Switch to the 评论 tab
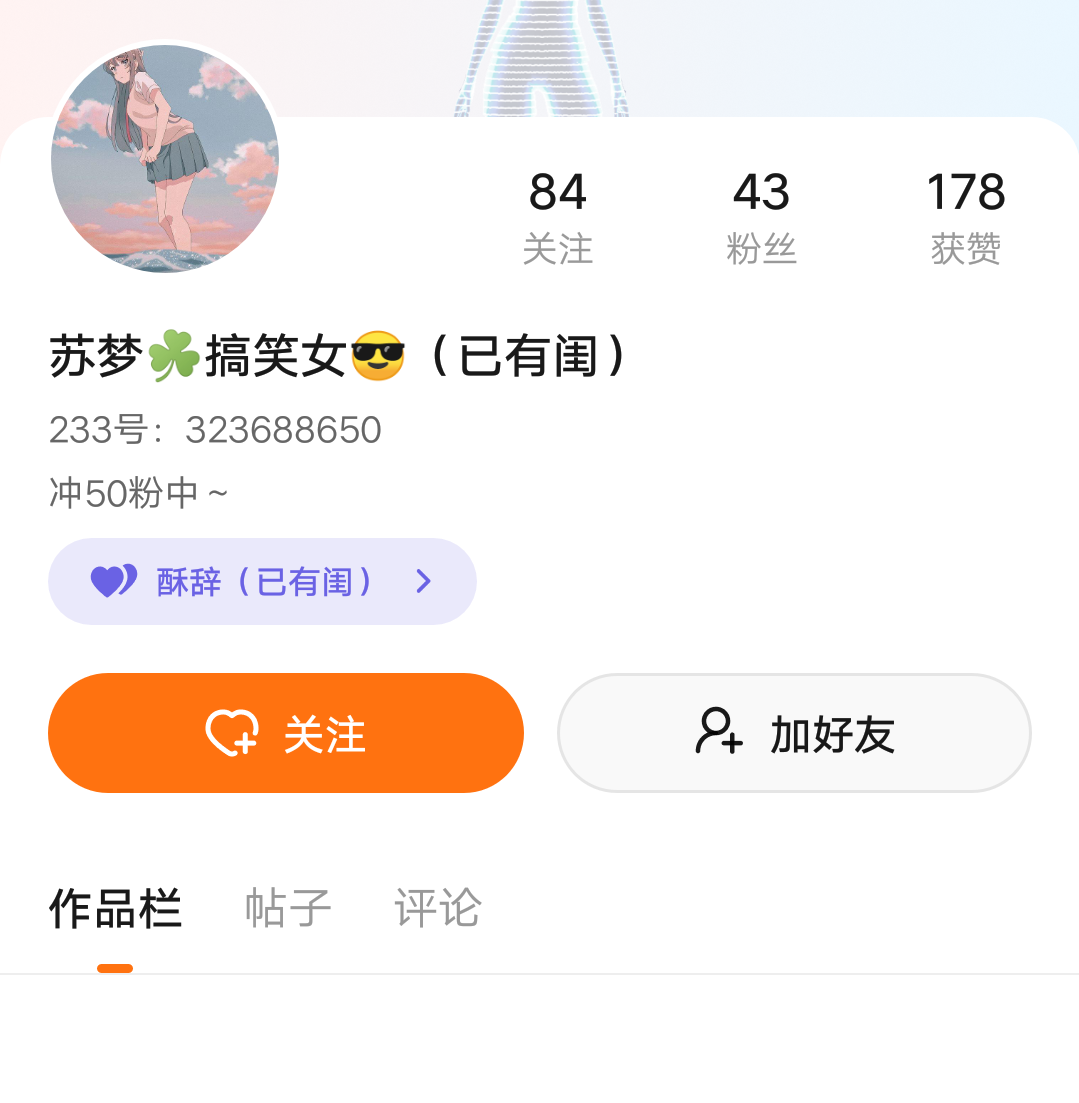 click(x=438, y=909)
